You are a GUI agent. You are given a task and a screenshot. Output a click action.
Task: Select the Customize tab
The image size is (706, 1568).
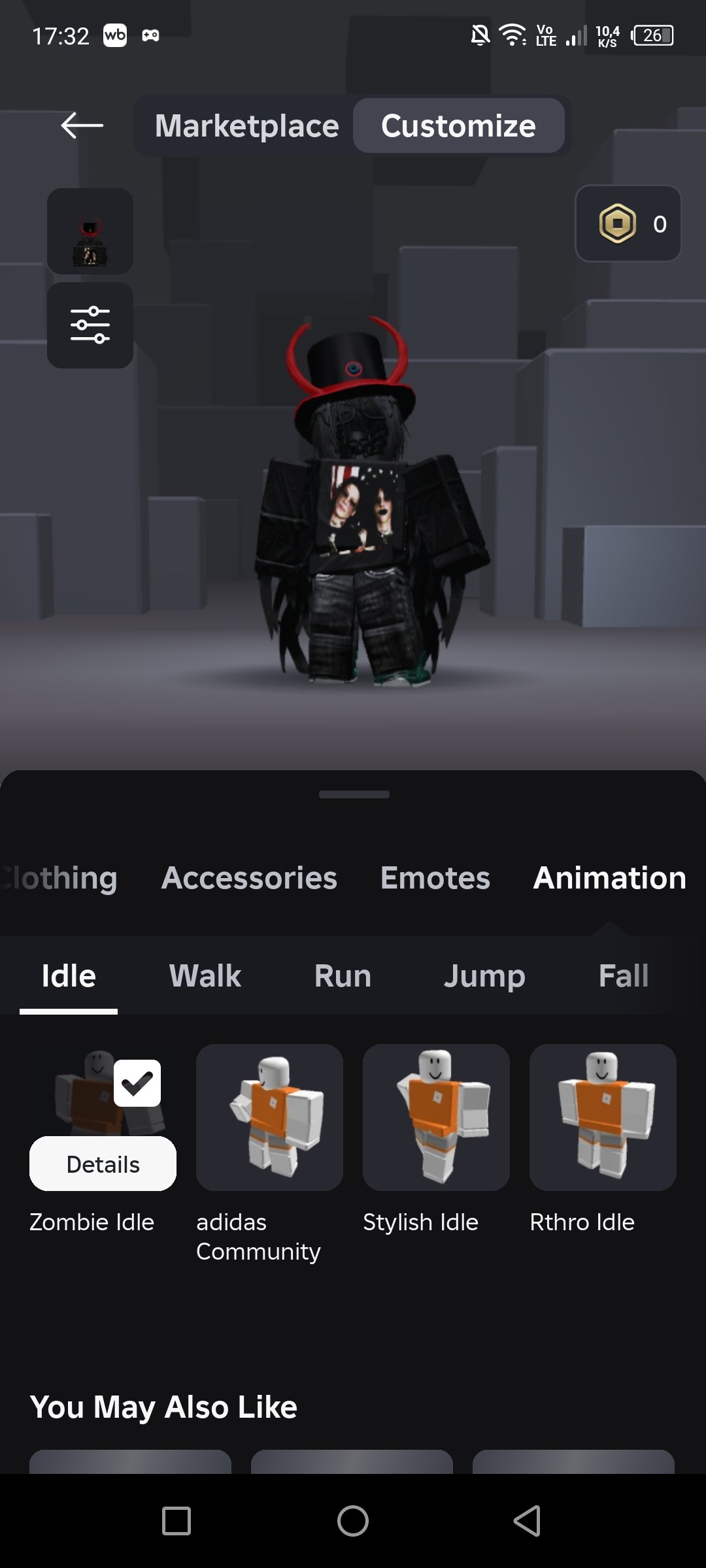[458, 125]
